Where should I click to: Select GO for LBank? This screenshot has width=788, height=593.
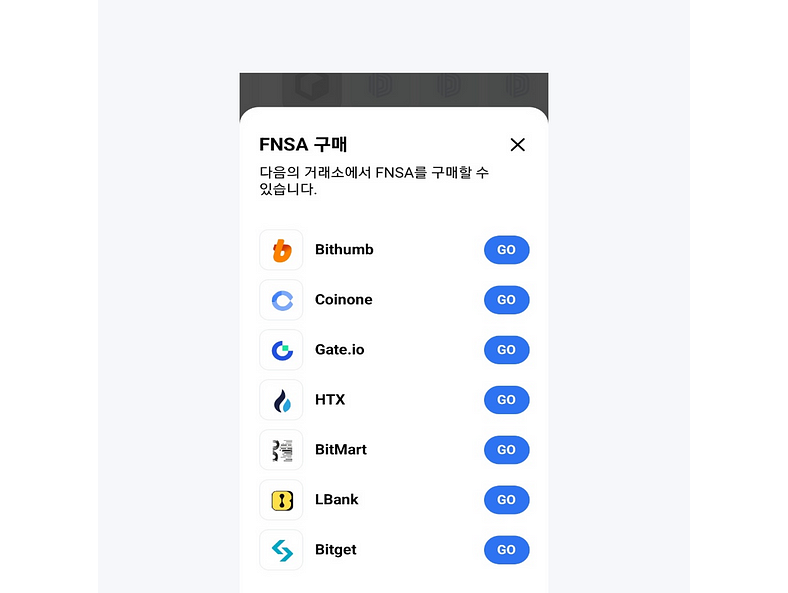pos(506,500)
